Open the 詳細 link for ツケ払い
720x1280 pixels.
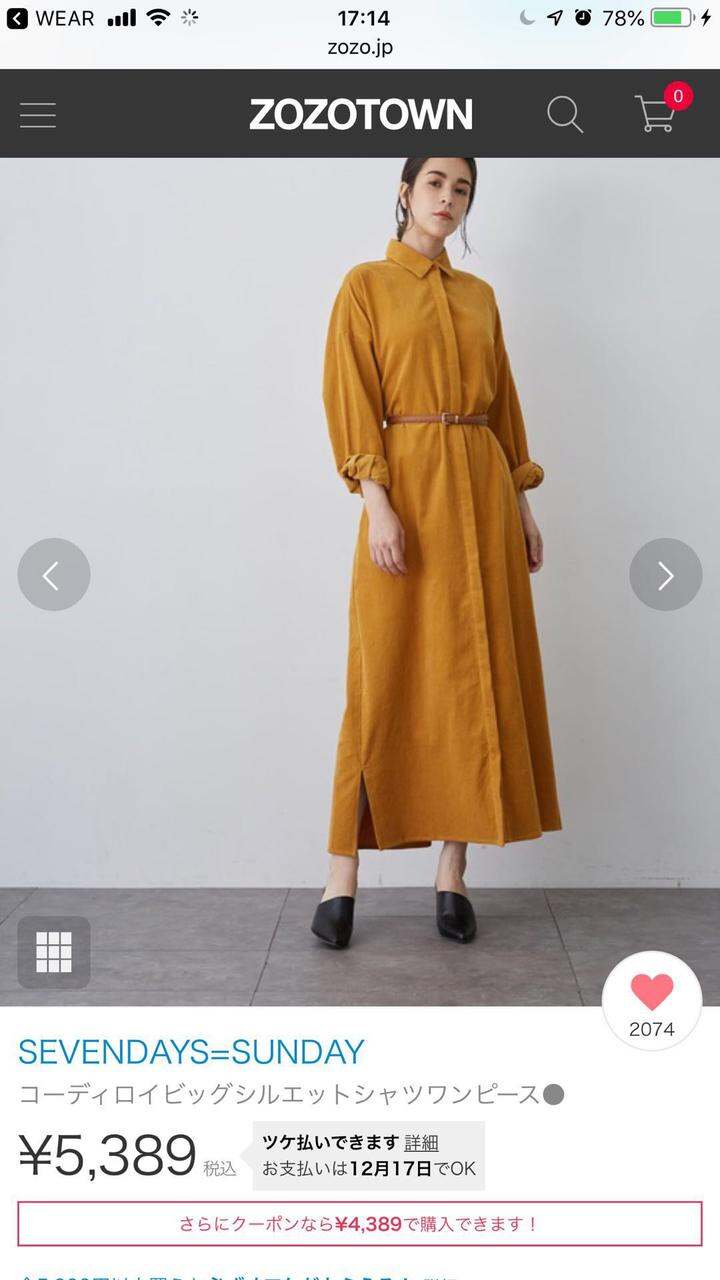click(421, 1143)
